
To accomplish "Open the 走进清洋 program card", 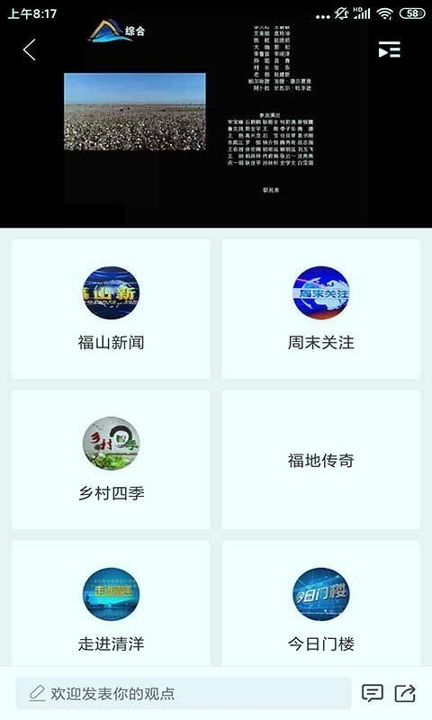I will [111, 603].
